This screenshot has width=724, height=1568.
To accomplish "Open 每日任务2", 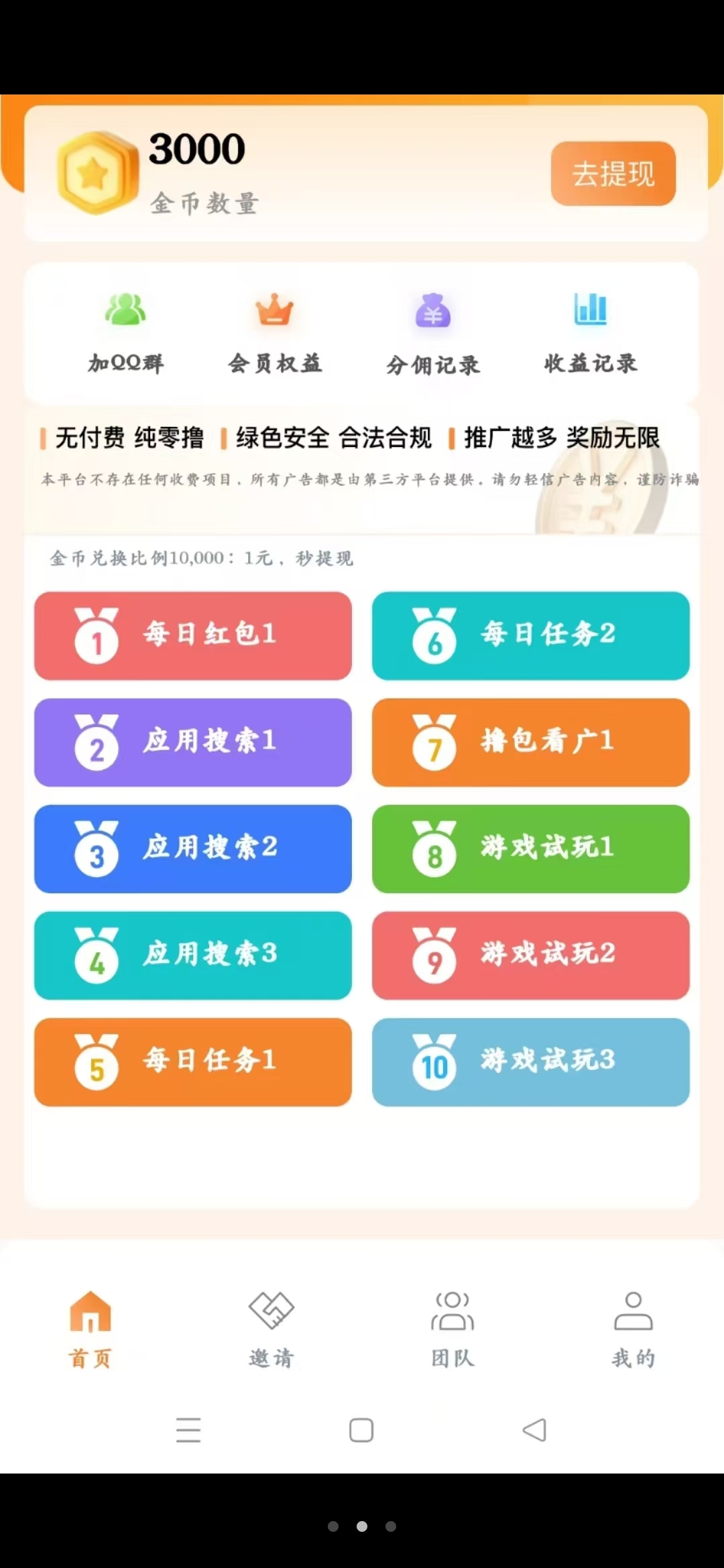I will click(531, 636).
